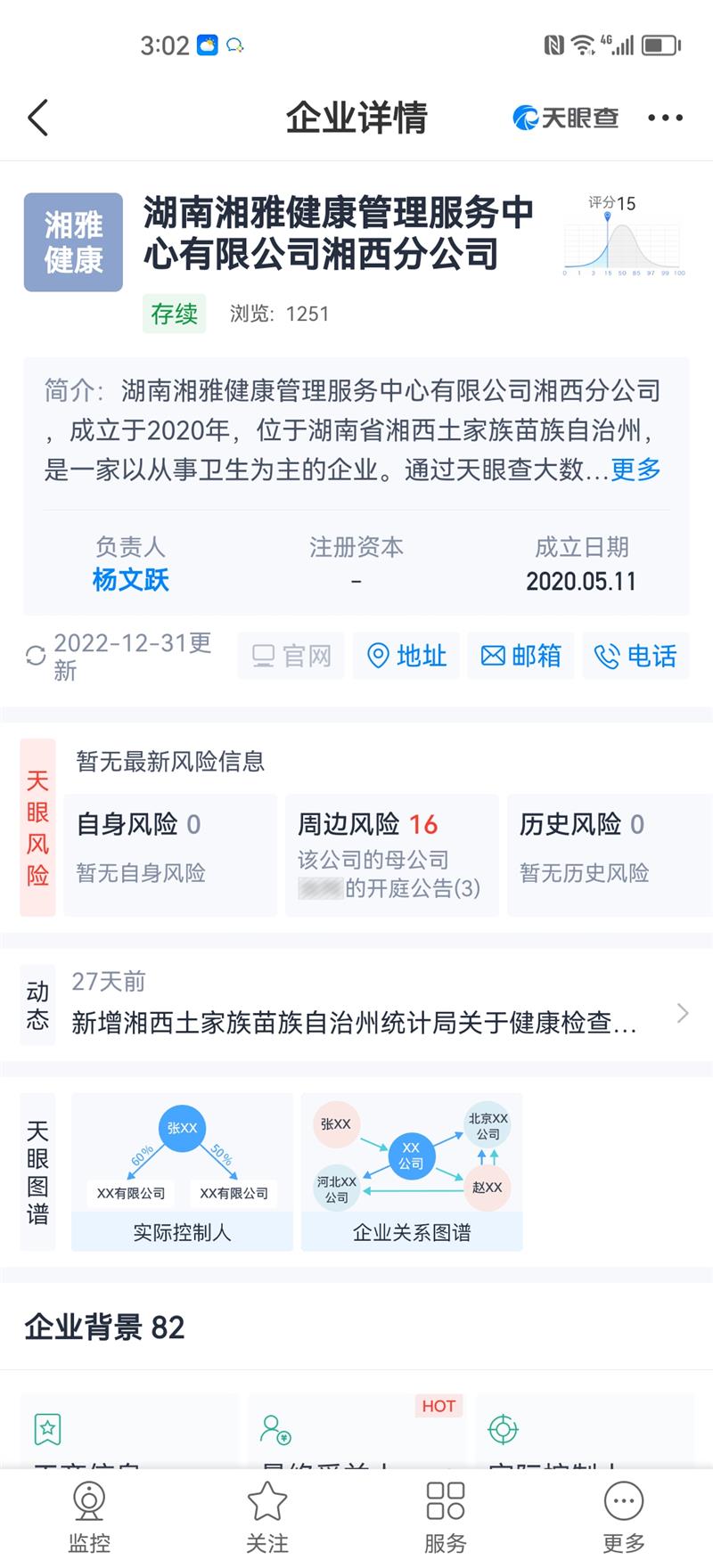Refresh the company data next to 2022-12-31更新
The height and width of the screenshot is (1568, 713).
tap(36, 657)
